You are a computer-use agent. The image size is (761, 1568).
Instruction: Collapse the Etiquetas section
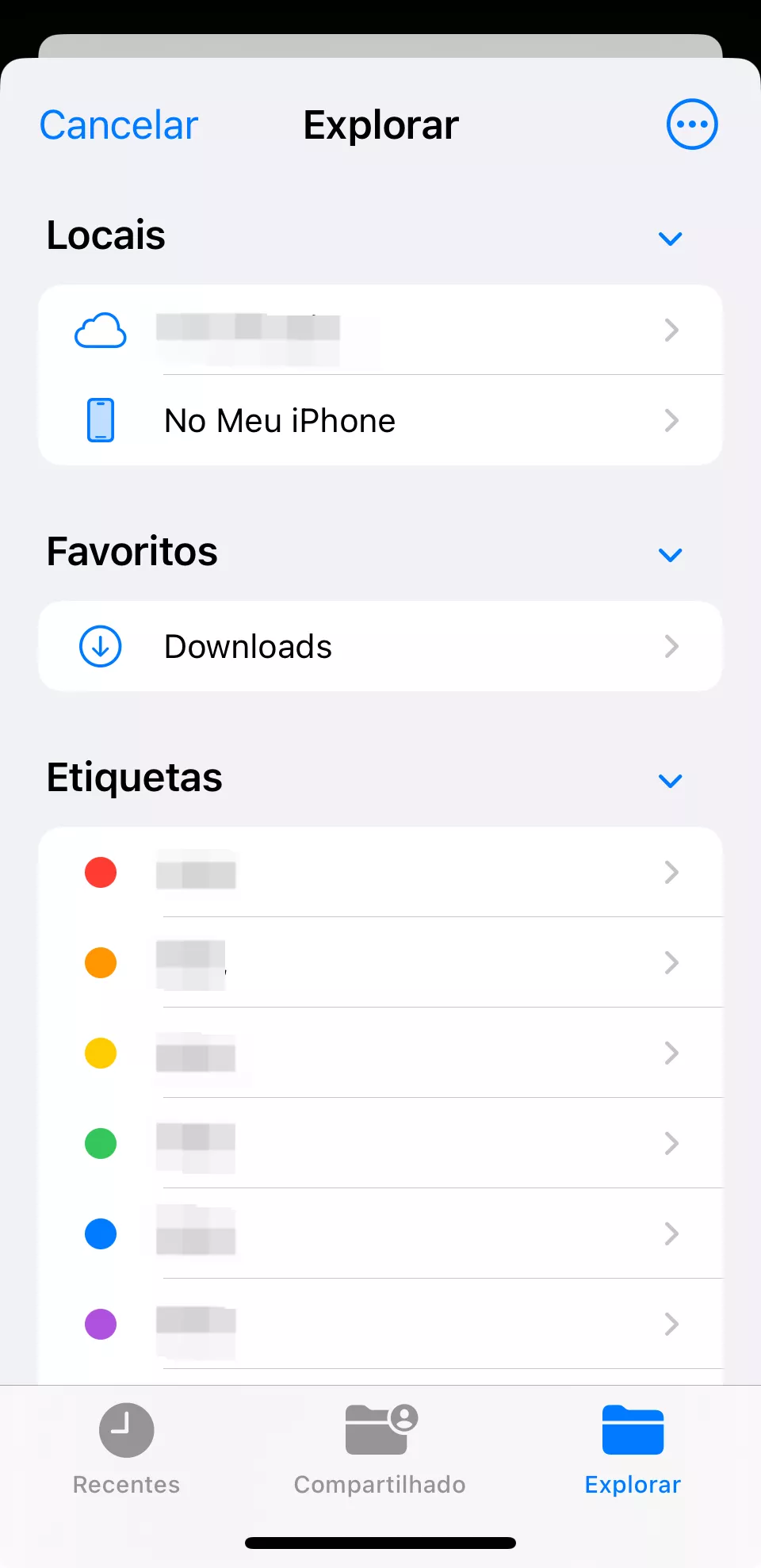point(670,781)
